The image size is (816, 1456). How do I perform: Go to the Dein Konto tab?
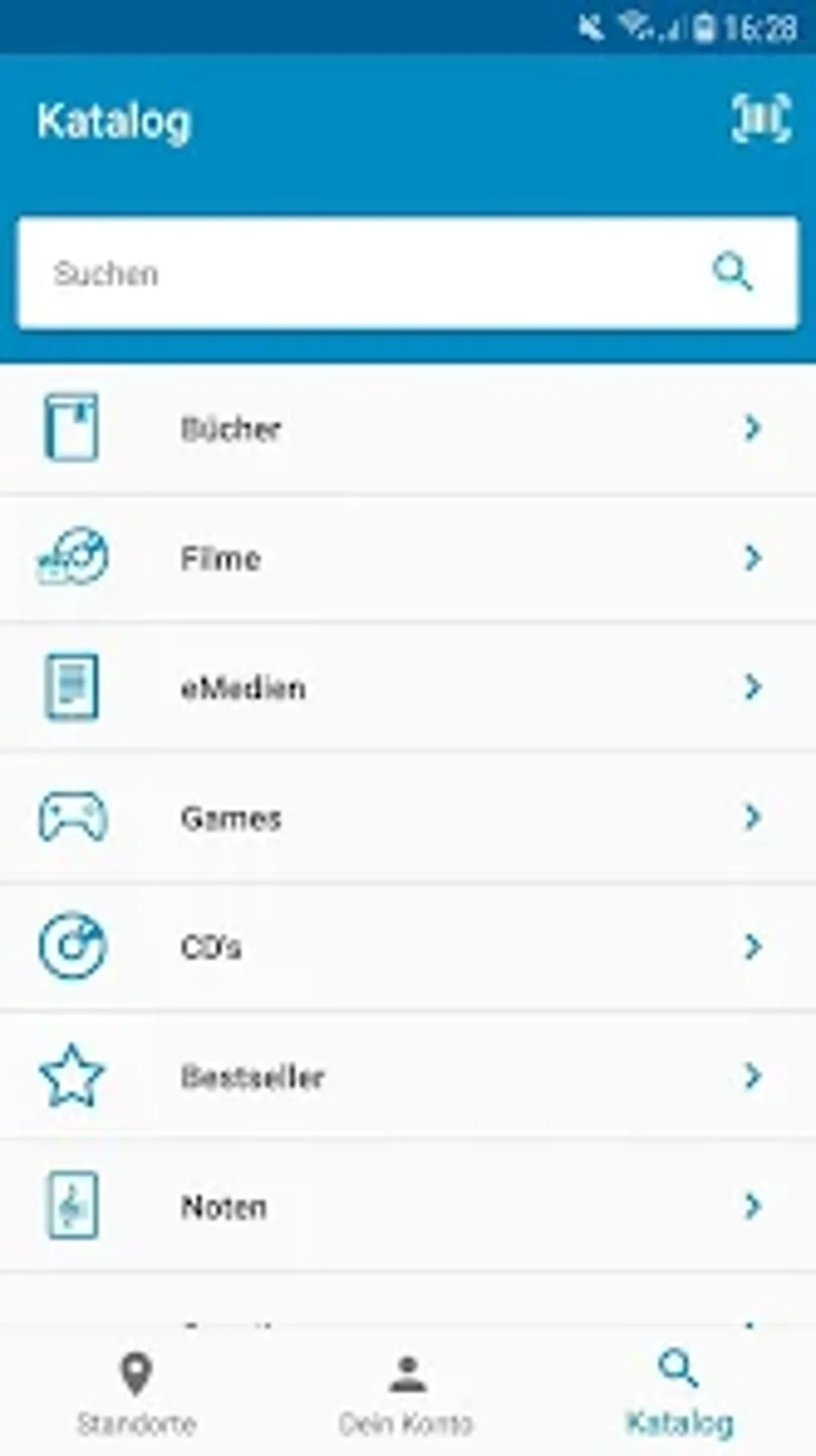point(407,1392)
